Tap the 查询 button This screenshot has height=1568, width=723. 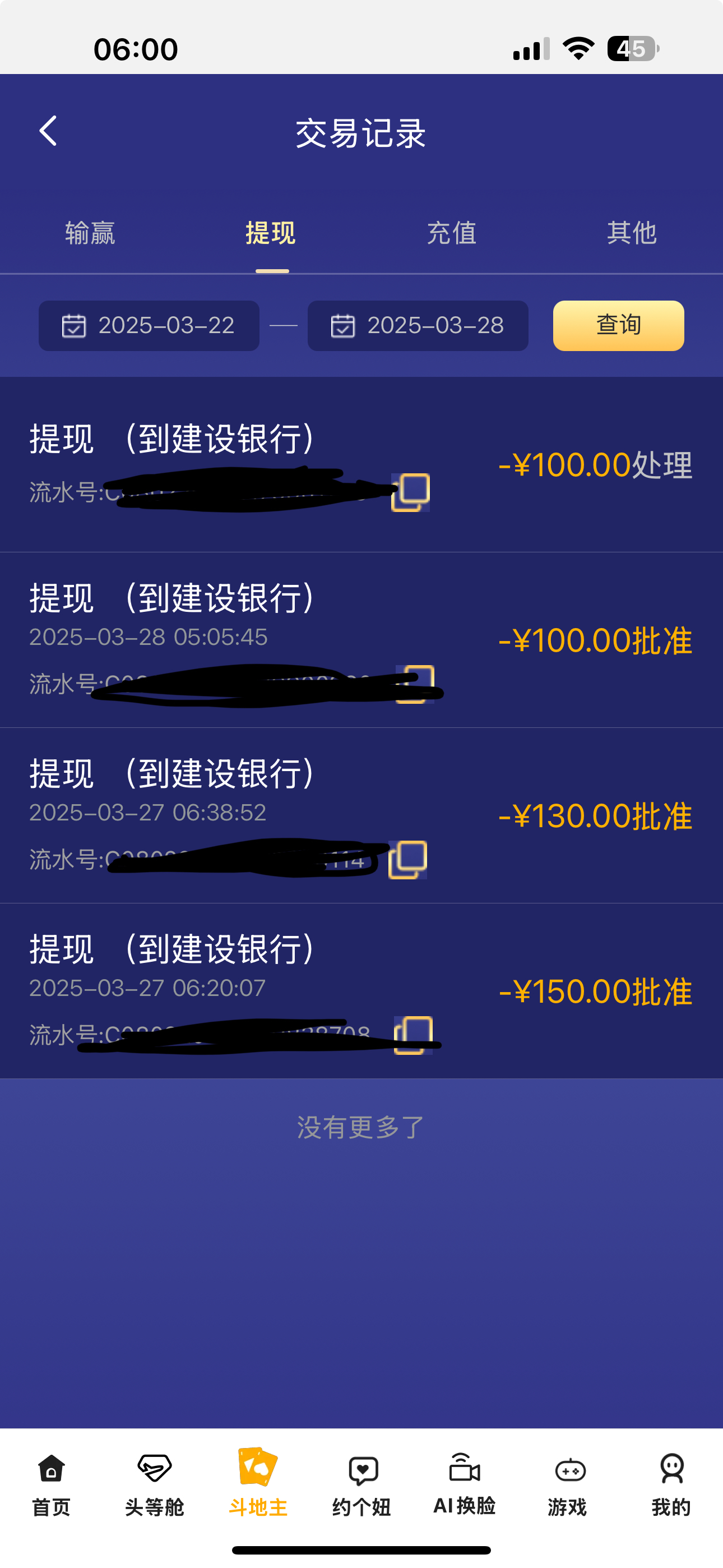[x=618, y=326]
